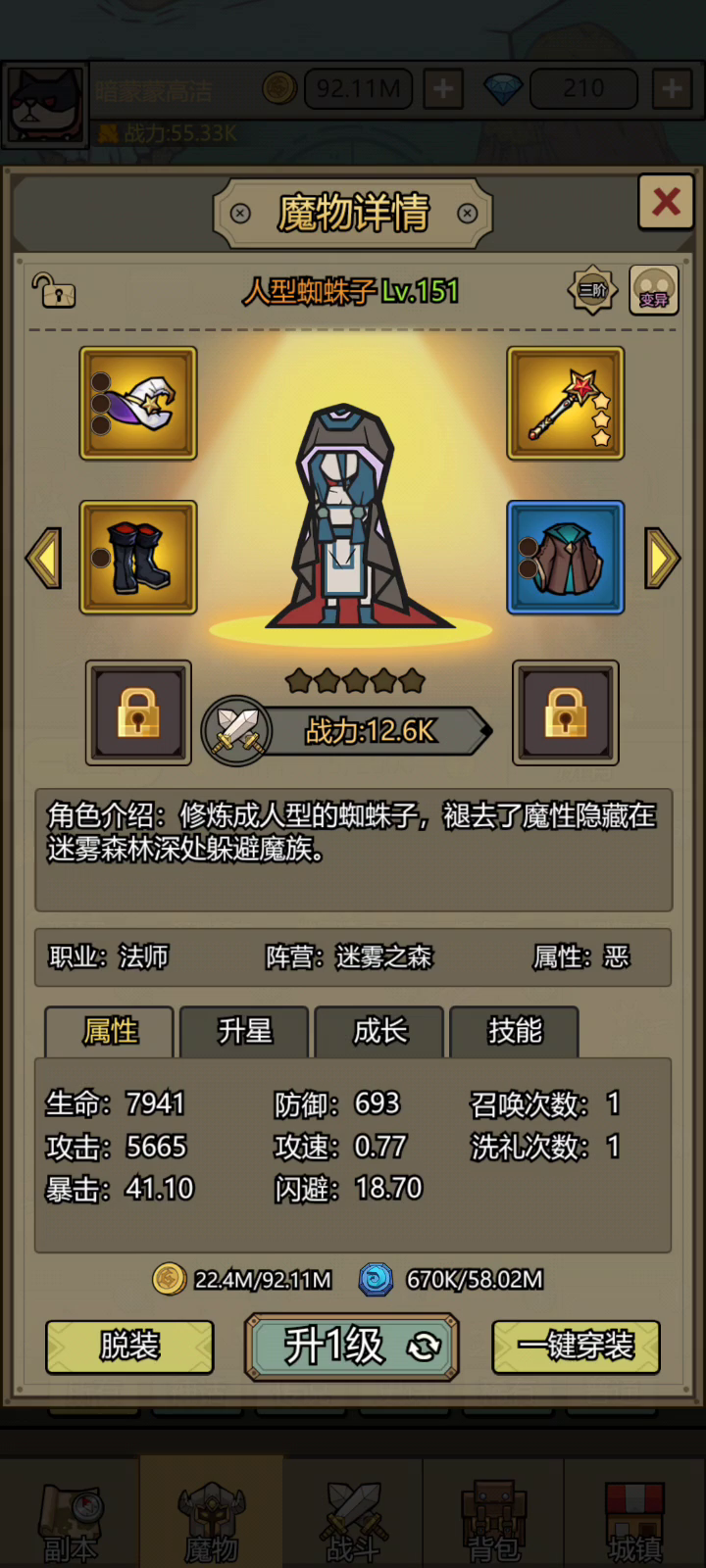Switch to the 升星 tab
The width and height of the screenshot is (706, 1568).
(245, 1031)
